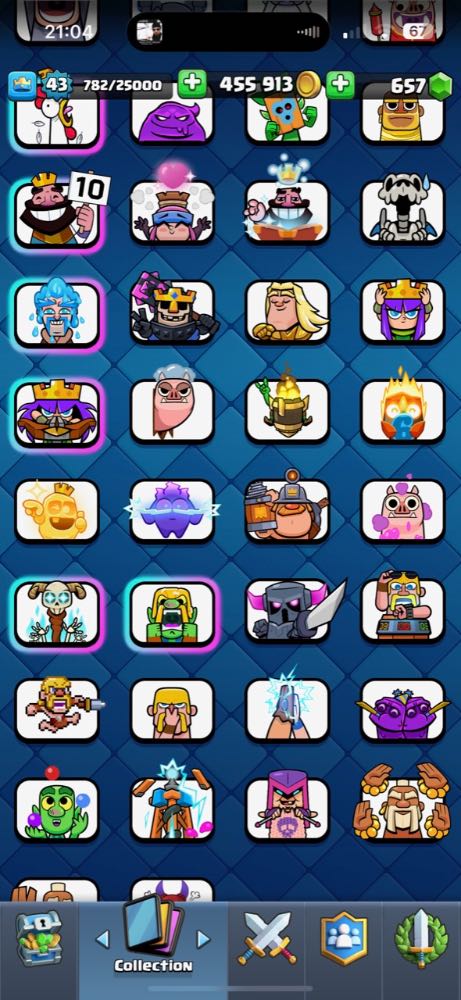Tap the right arrow beside Collection
This screenshot has height=1000, width=461.
tap(203, 938)
